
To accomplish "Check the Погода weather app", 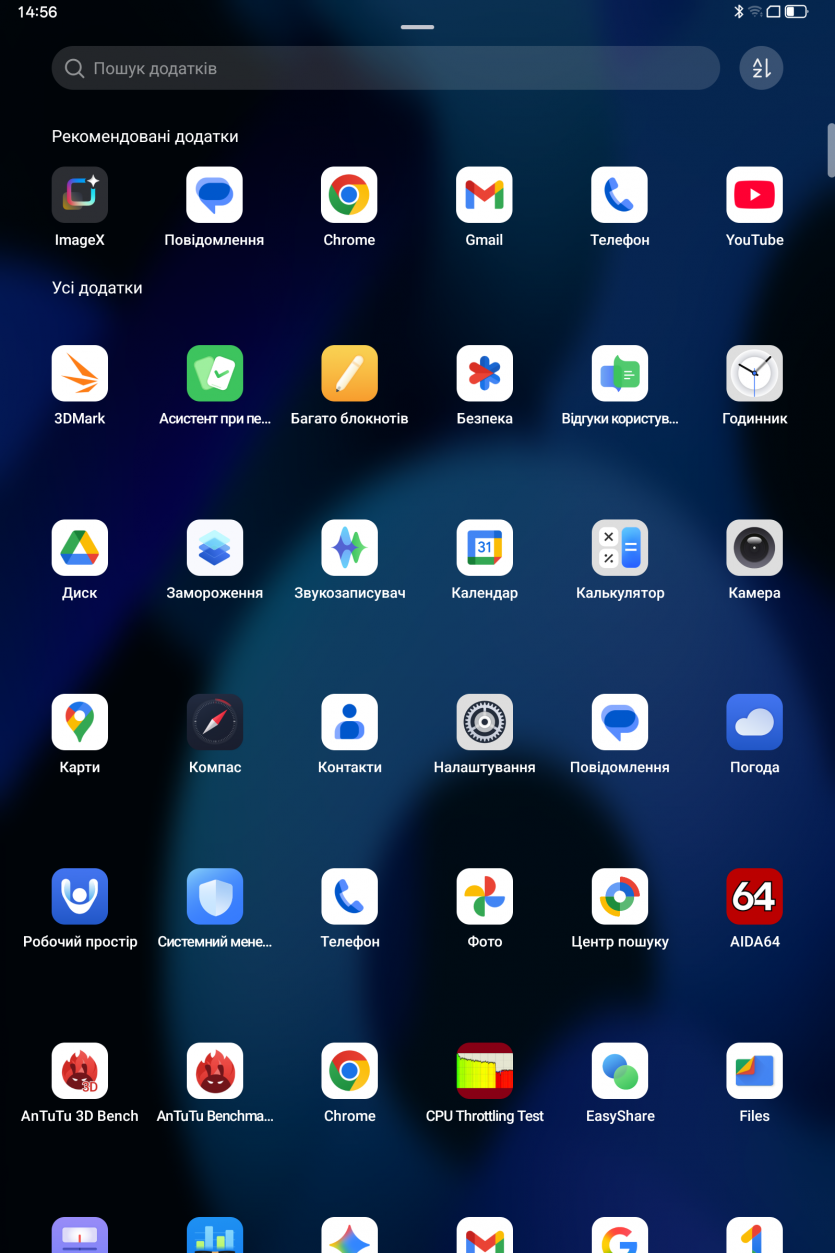I will point(754,722).
